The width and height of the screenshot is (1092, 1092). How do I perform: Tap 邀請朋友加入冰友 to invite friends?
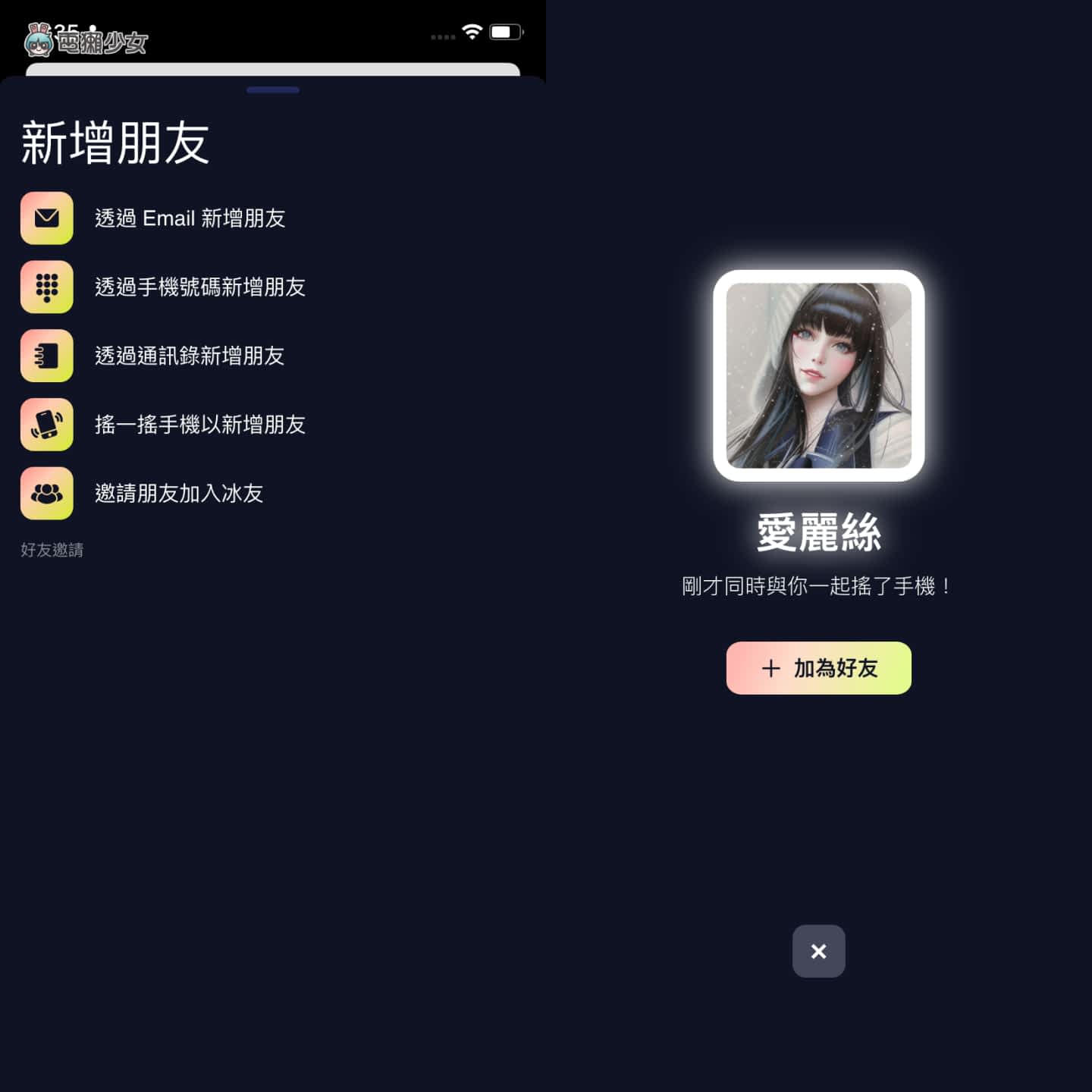tap(178, 494)
